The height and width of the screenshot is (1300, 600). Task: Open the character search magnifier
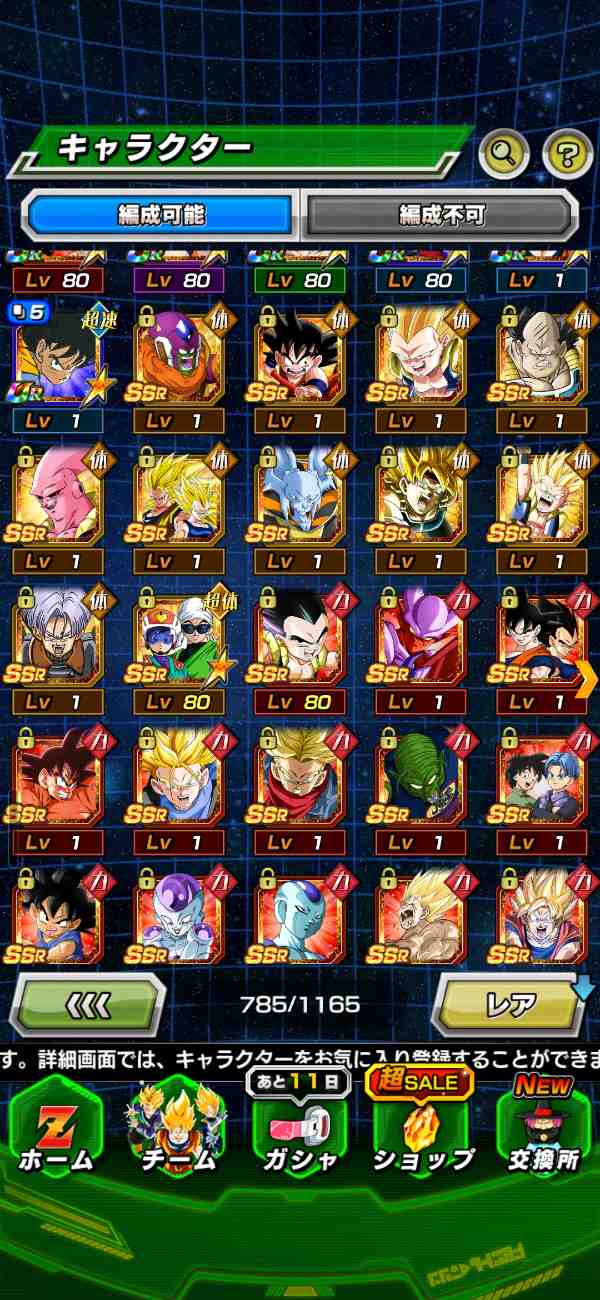(504, 153)
